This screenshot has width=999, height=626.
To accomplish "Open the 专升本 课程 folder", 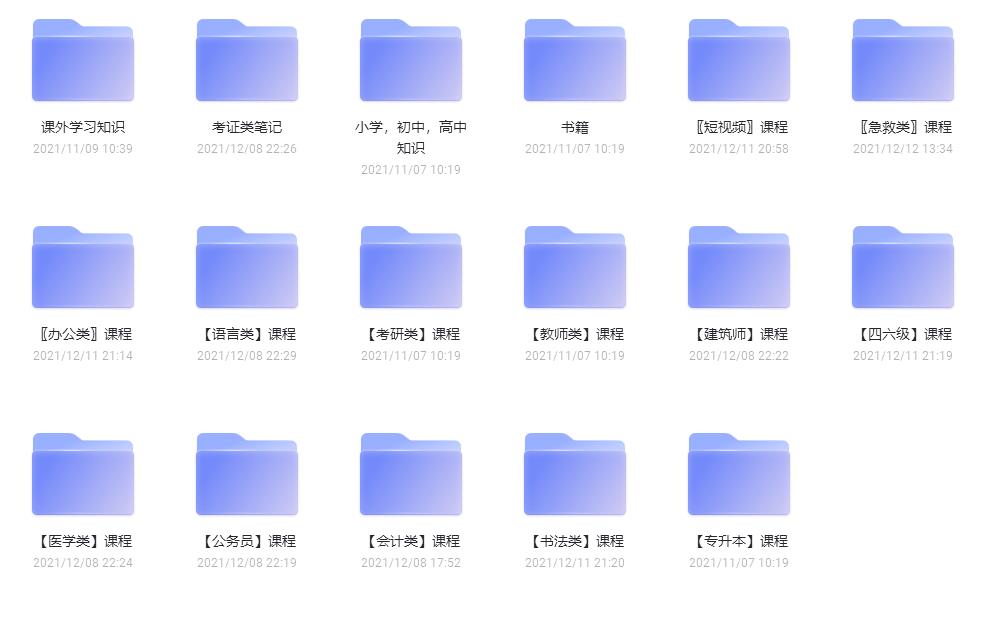I will [x=739, y=476].
